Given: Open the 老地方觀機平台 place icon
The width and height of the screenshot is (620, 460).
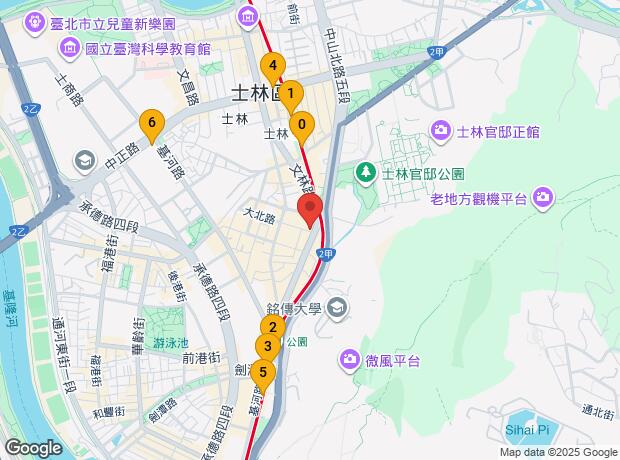Looking at the screenshot, I should coord(543,198).
